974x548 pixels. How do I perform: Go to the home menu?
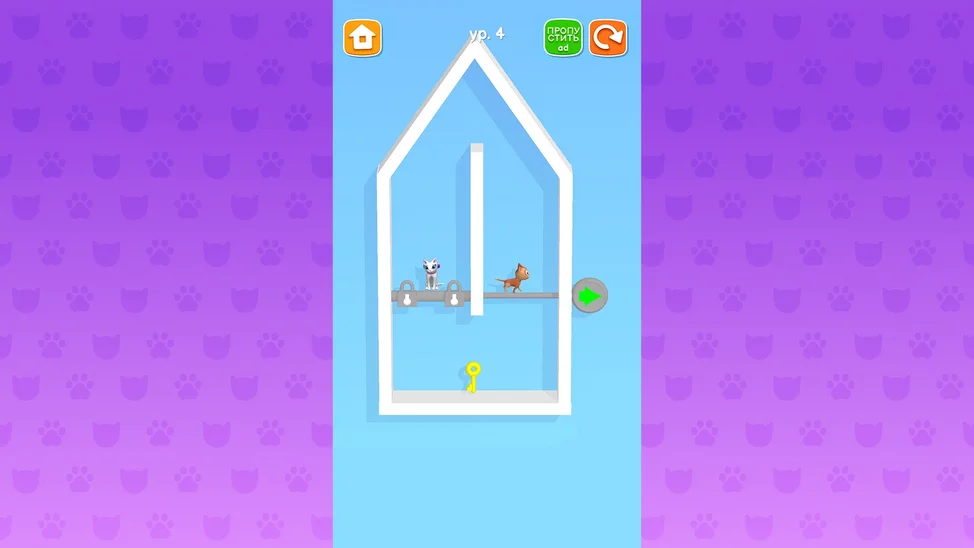click(x=362, y=38)
